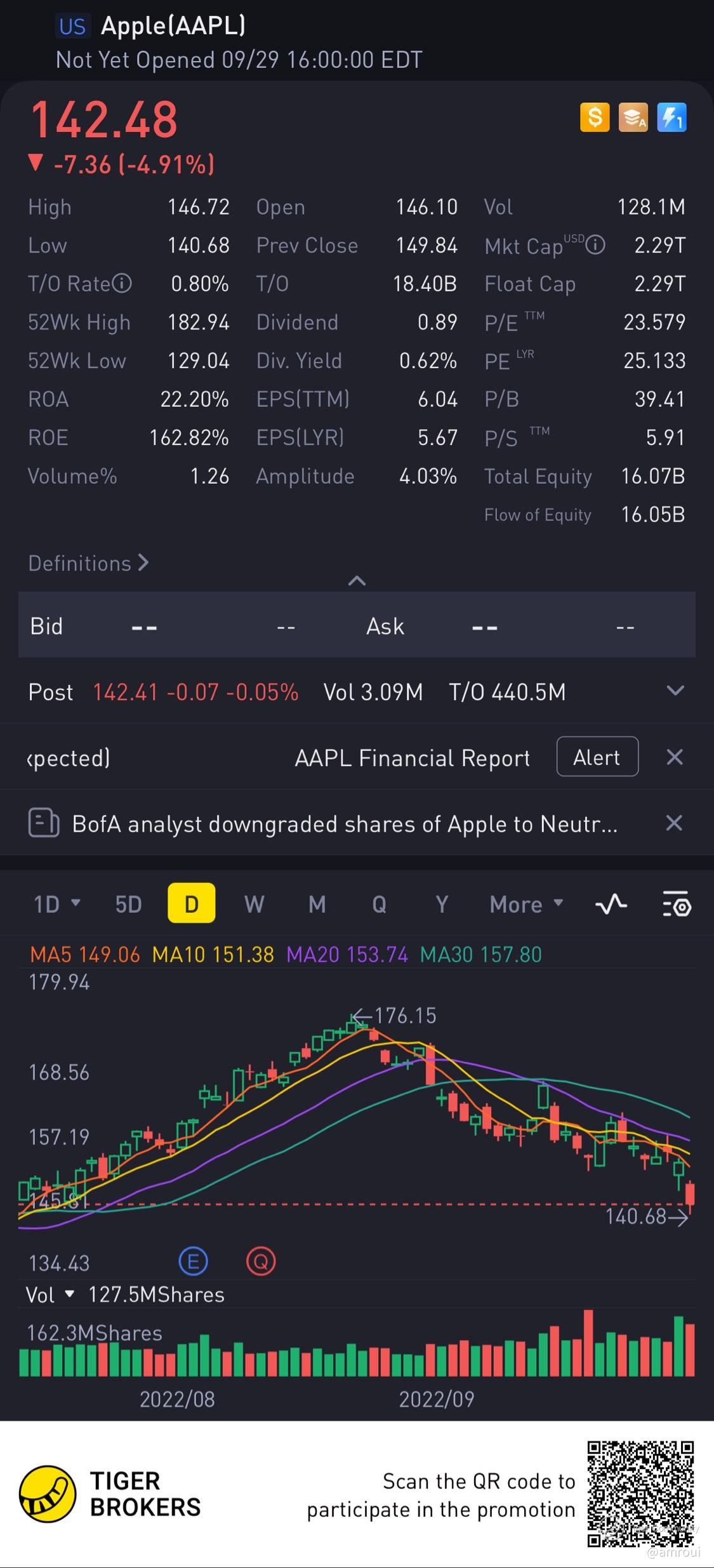
Task: Collapse the stock details panel
Action: (x=357, y=580)
